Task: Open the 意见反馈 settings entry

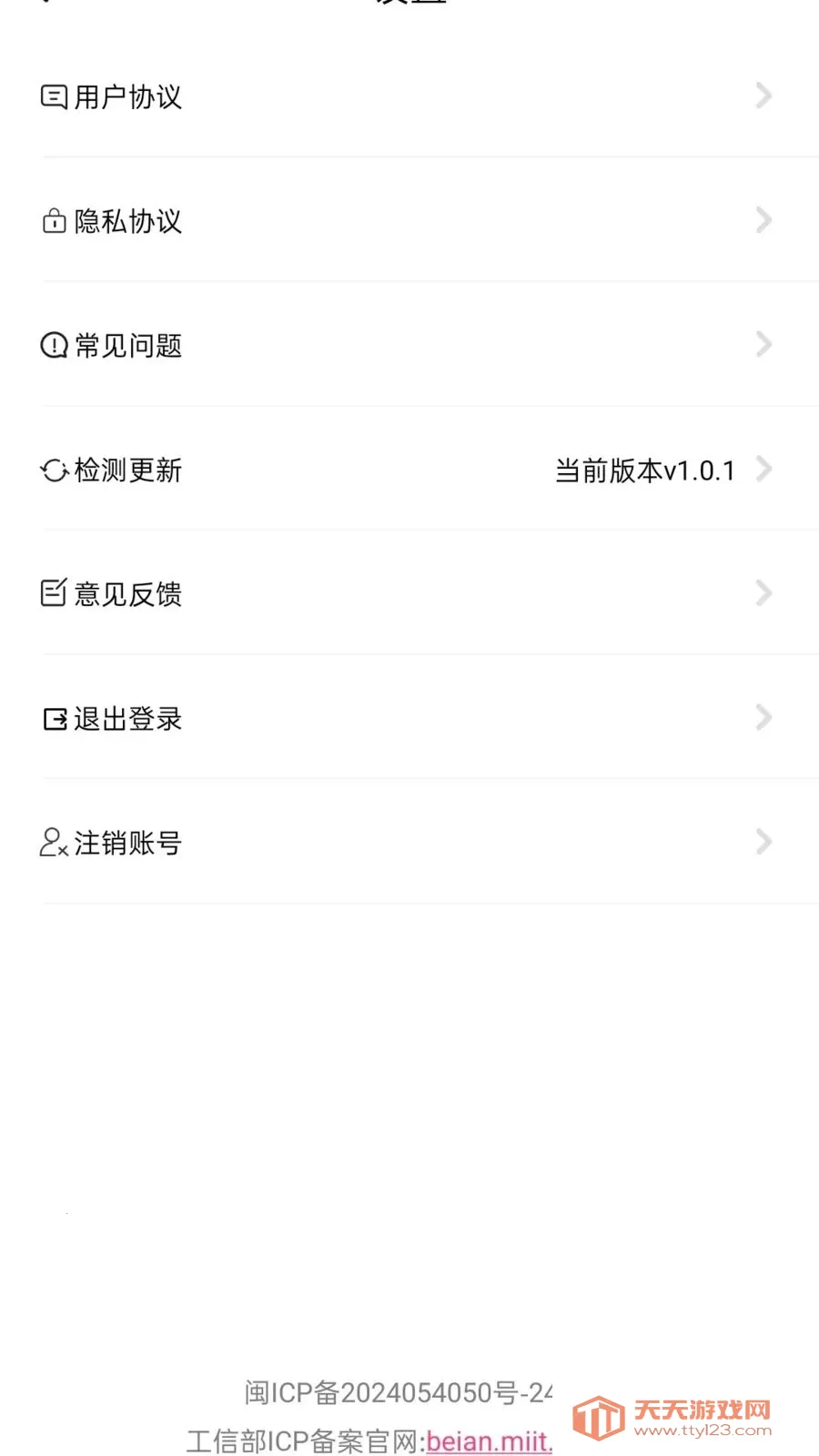Action: [x=127, y=593]
